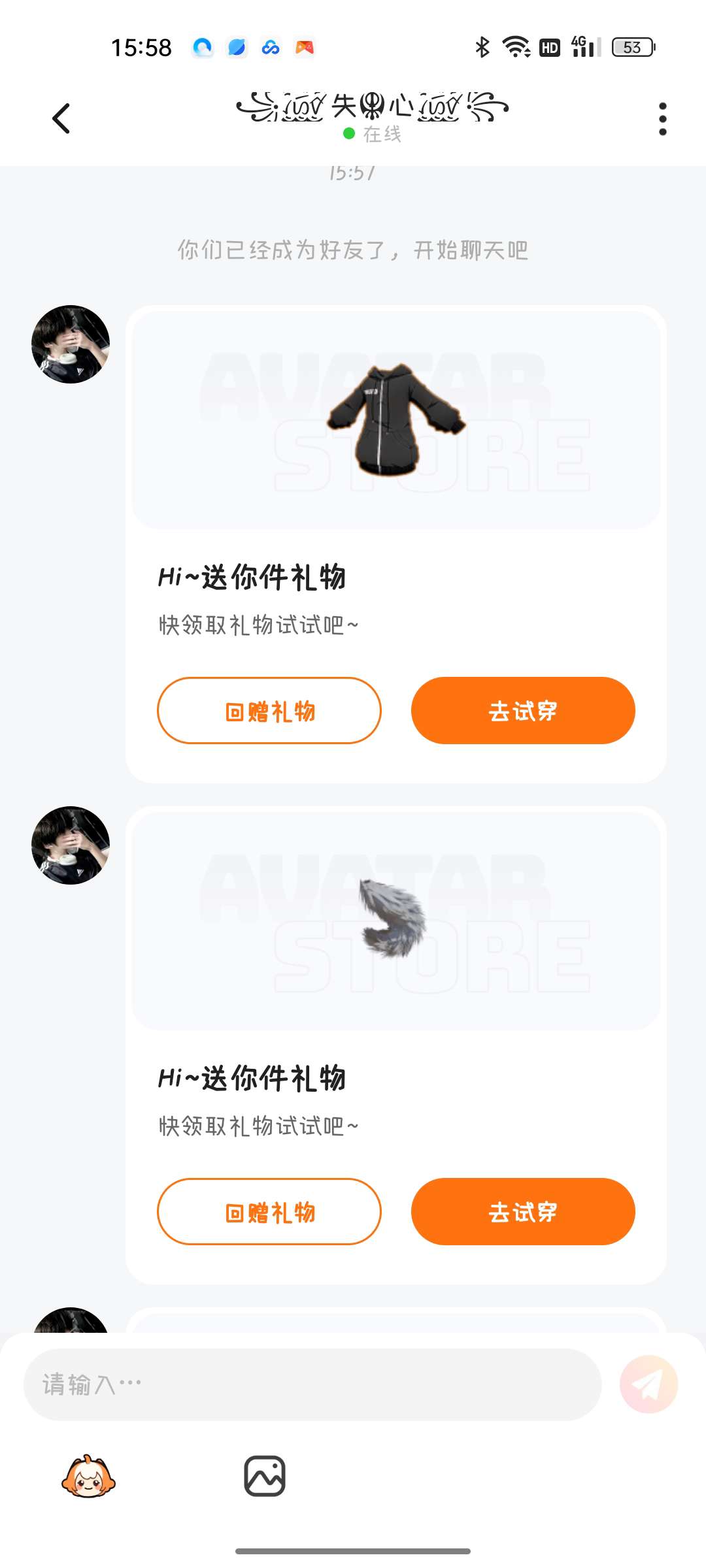The image size is (706, 1568).
Task: Try on the gray tail gift
Action: coord(523,1212)
